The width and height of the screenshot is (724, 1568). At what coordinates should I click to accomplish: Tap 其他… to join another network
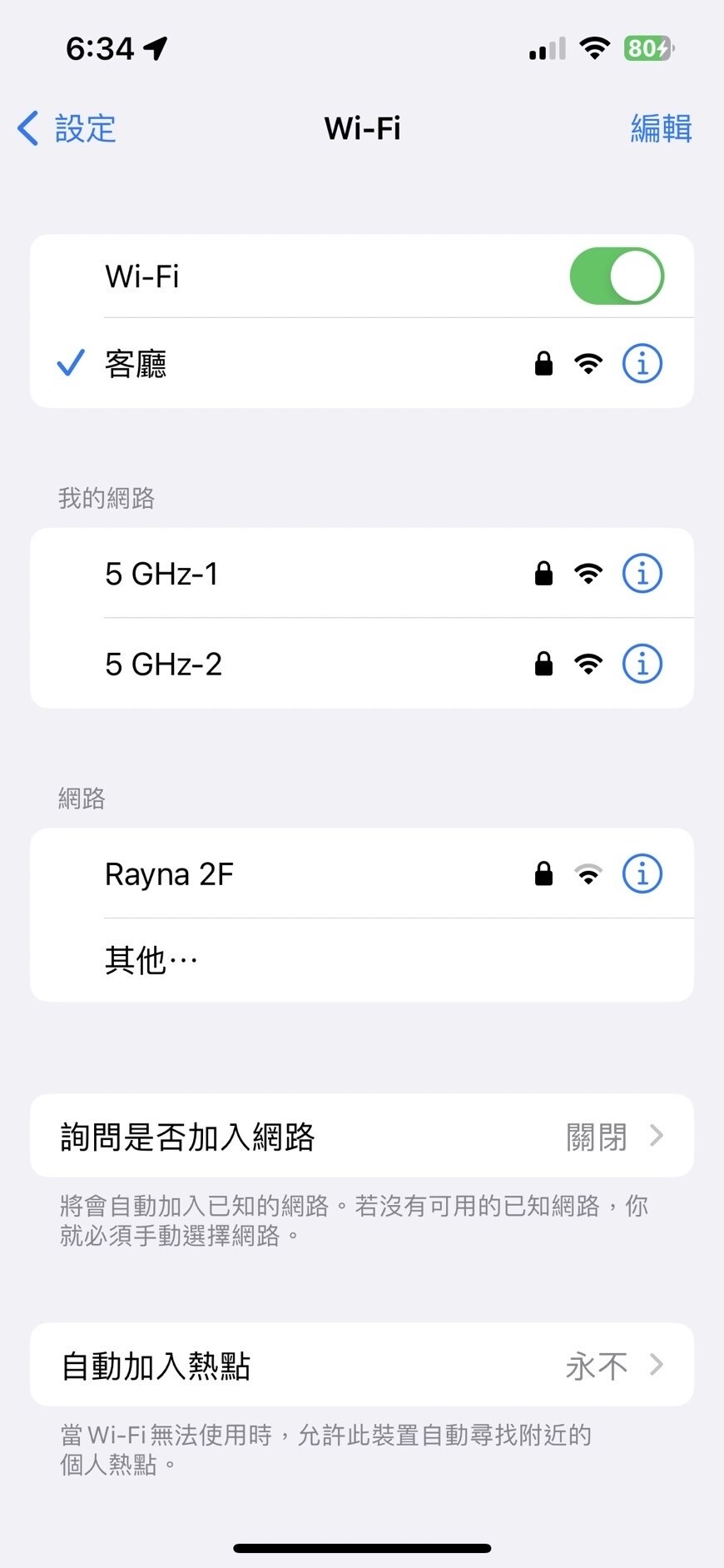pos(150,959)
